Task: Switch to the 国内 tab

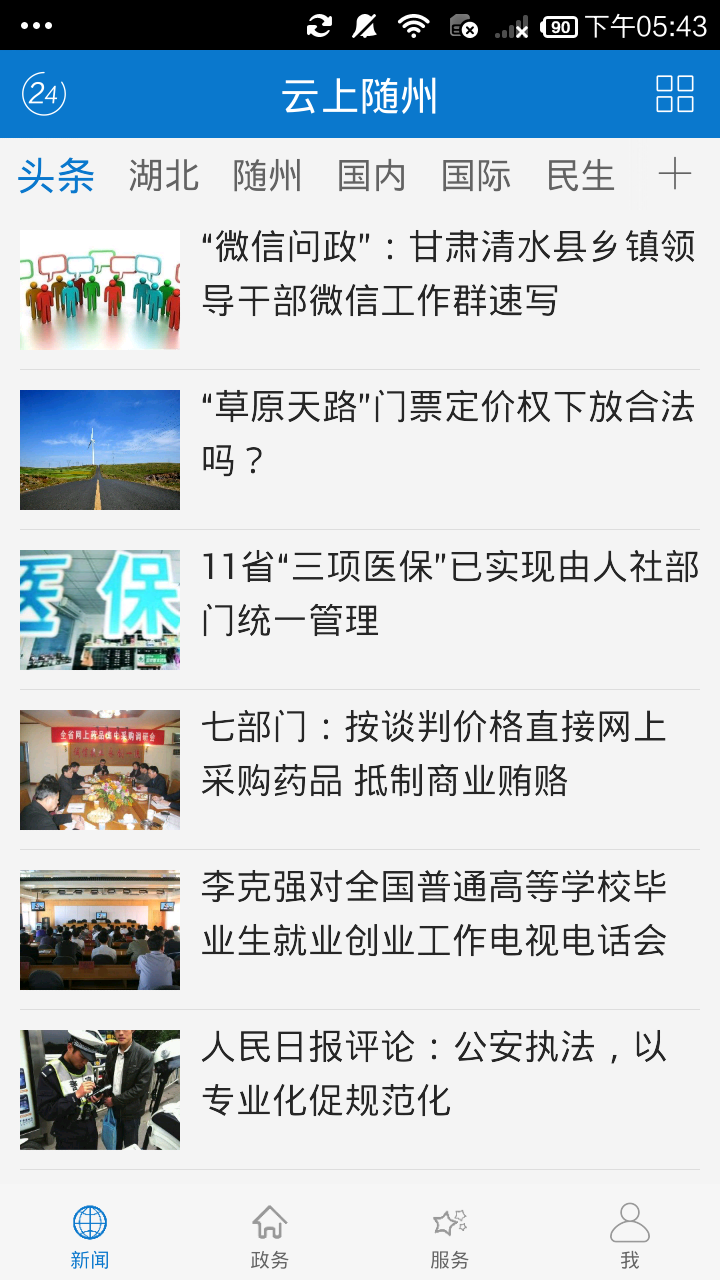Action: point(372,176)
